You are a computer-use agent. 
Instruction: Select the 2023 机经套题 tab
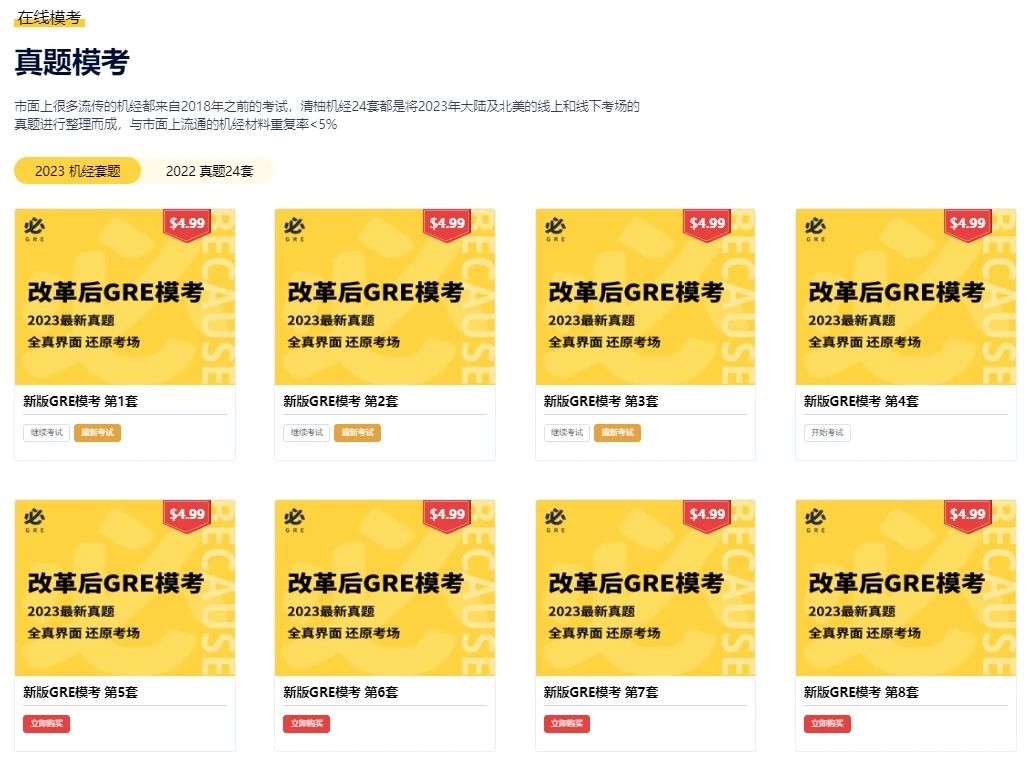77,171
